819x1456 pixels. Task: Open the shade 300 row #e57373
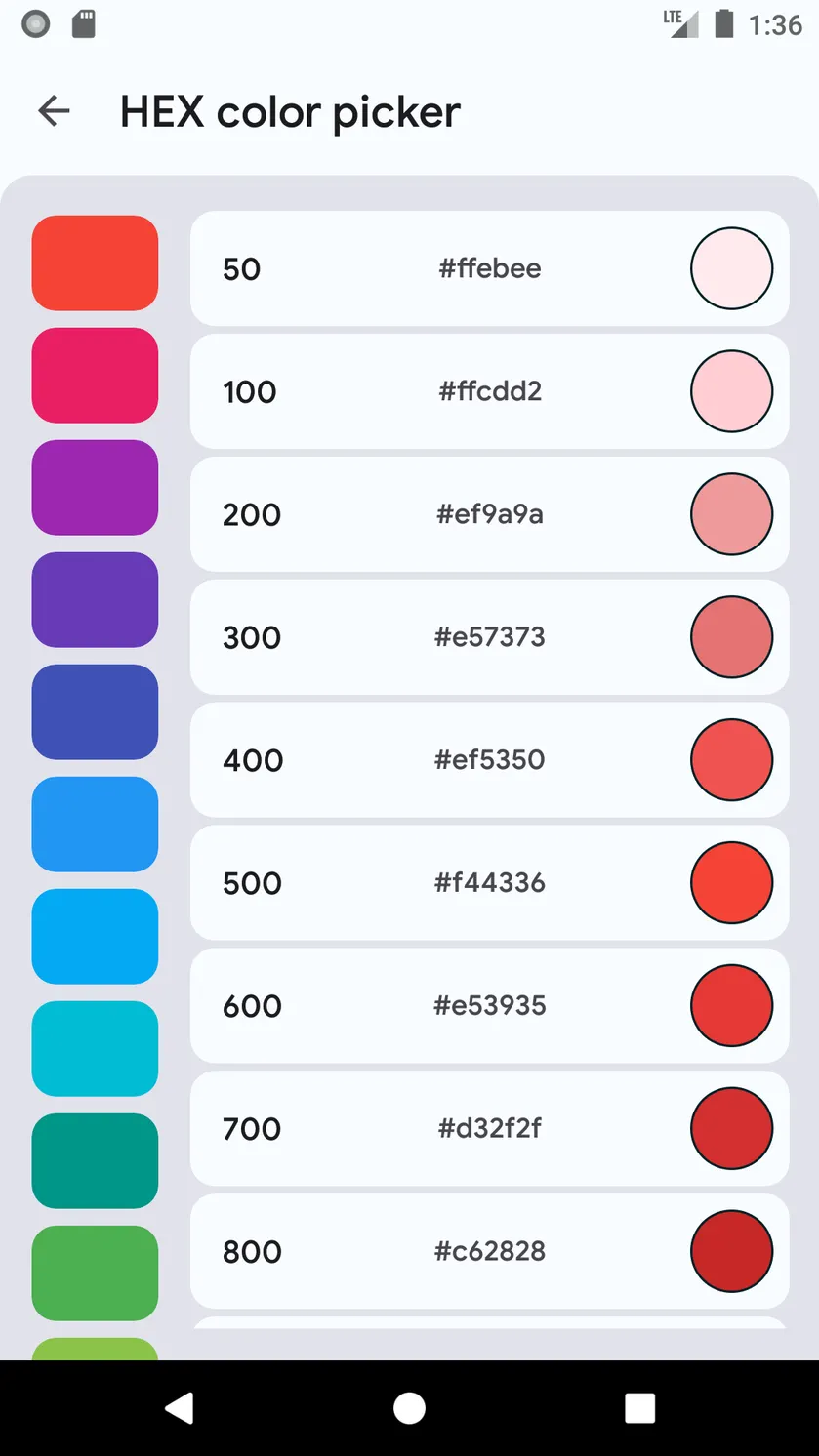[489, 637]
